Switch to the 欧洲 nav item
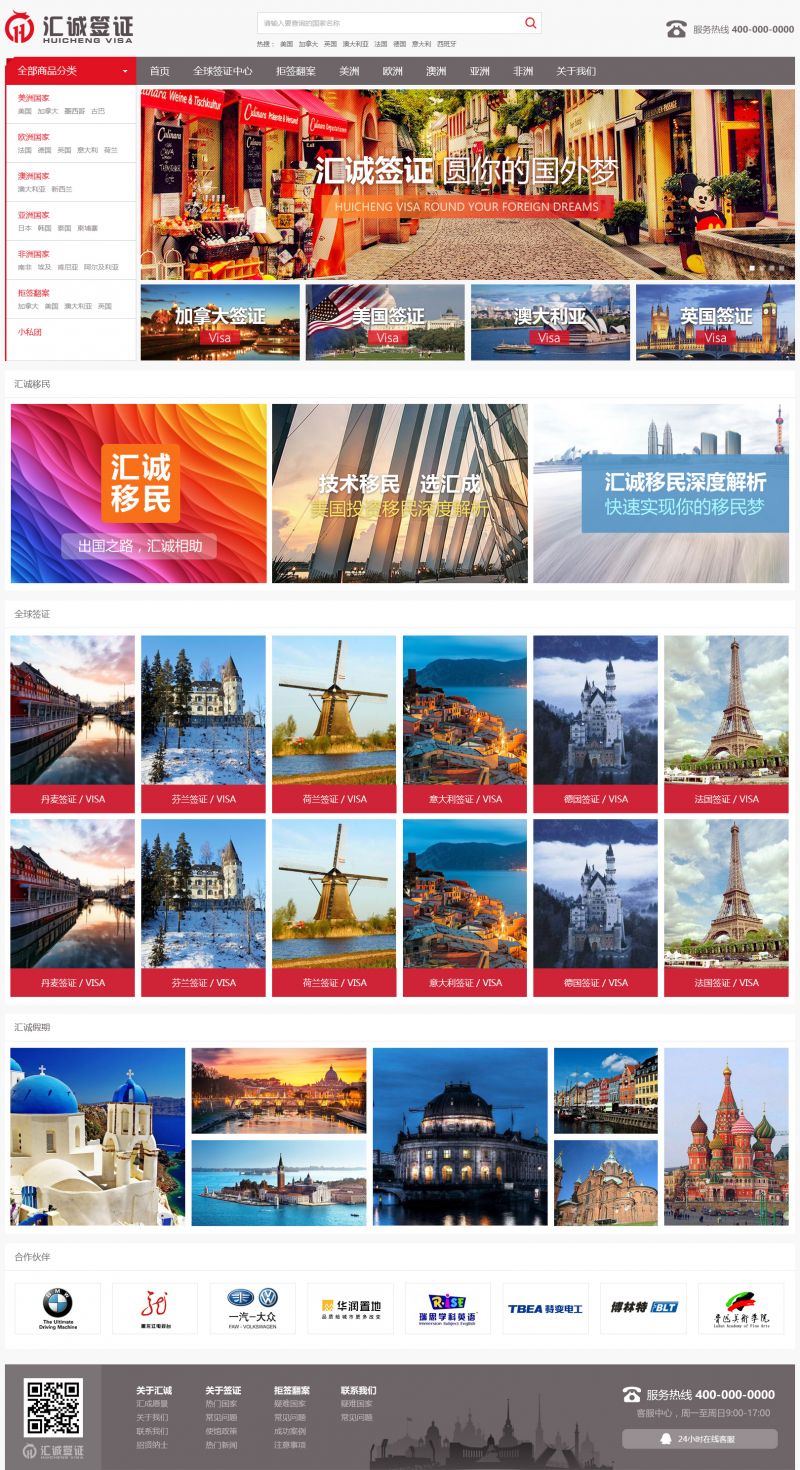This screenshot has height=1470, width=800. 392,71
